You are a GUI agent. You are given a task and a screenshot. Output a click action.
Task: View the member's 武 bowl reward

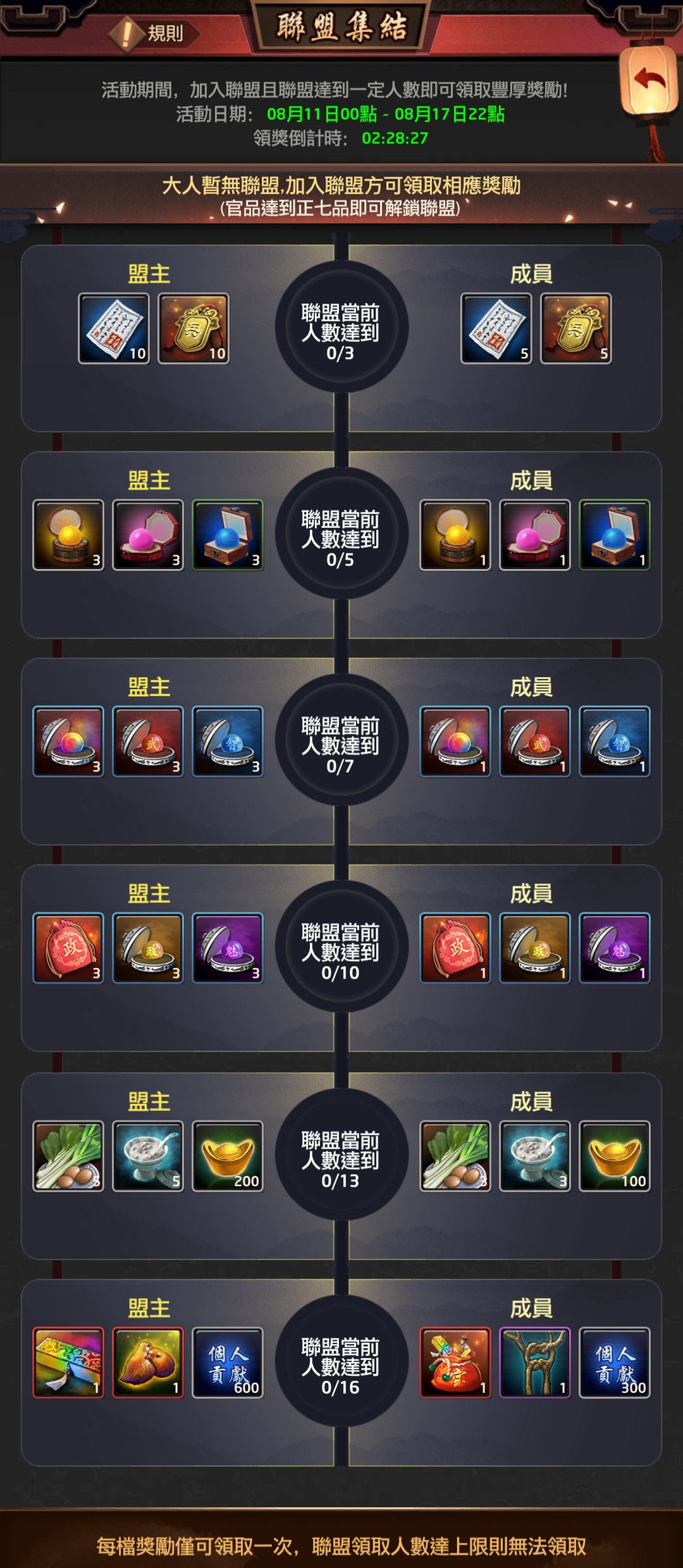point(535,741)
